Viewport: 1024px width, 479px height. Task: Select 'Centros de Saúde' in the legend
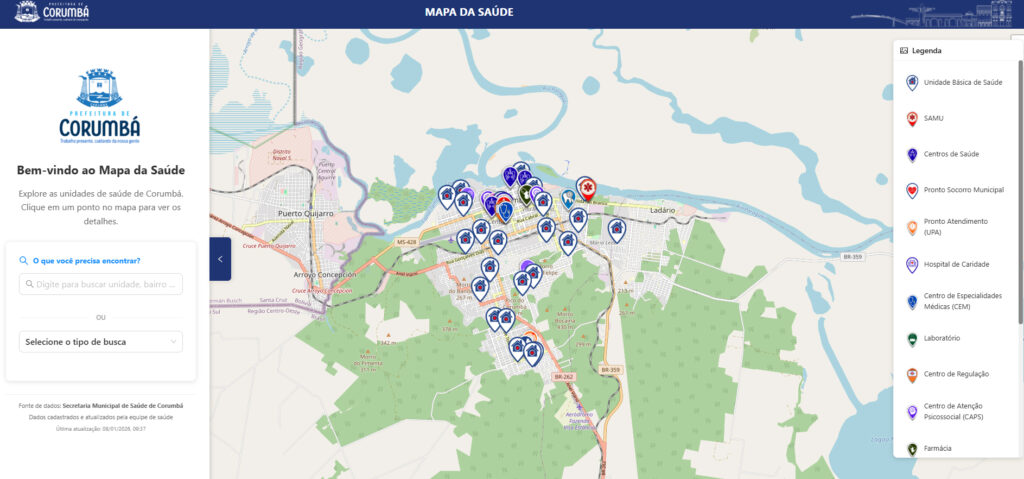pos(950,154)
